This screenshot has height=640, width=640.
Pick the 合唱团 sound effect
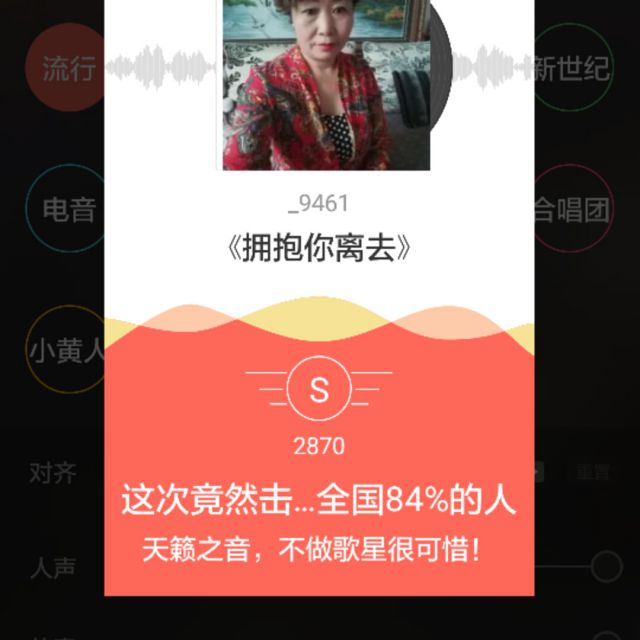(572, 209)
